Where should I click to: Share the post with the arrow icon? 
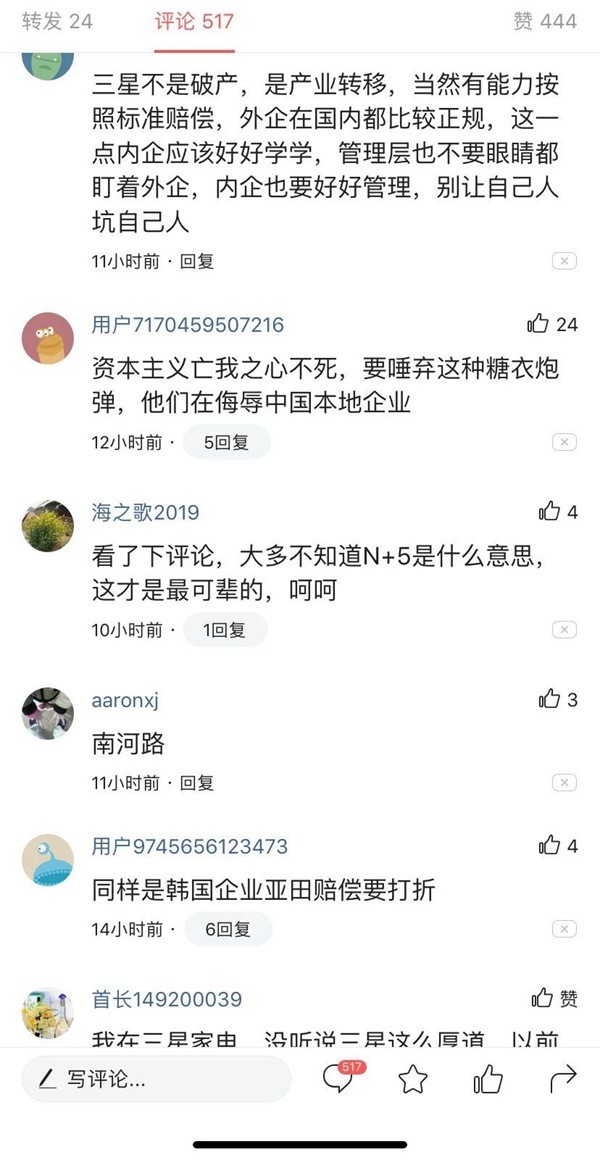coord(563,1078)
